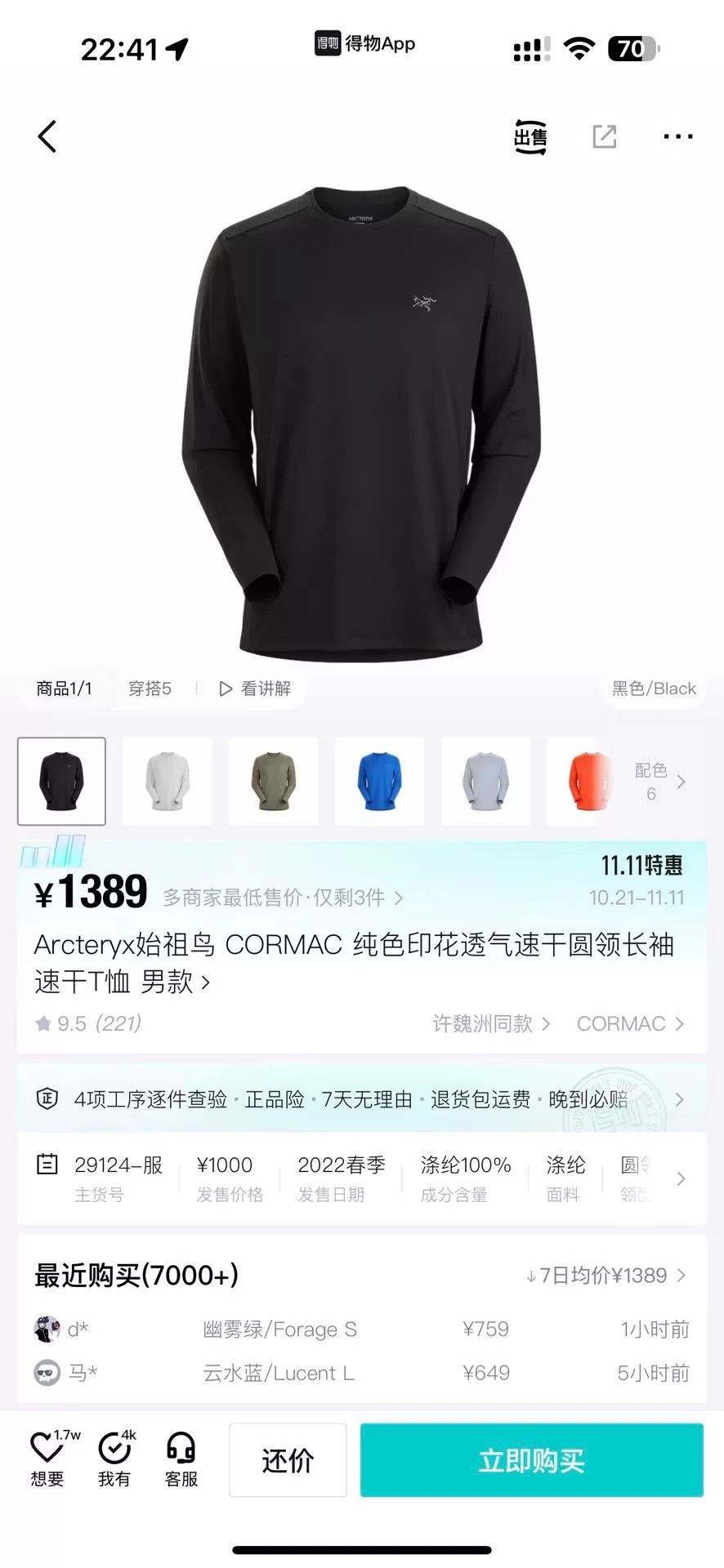Switch to the 穿搭5 outfit tab
Image resolution: width=724 pixels, height=1568 pixels.
click(x=150, y=688)
